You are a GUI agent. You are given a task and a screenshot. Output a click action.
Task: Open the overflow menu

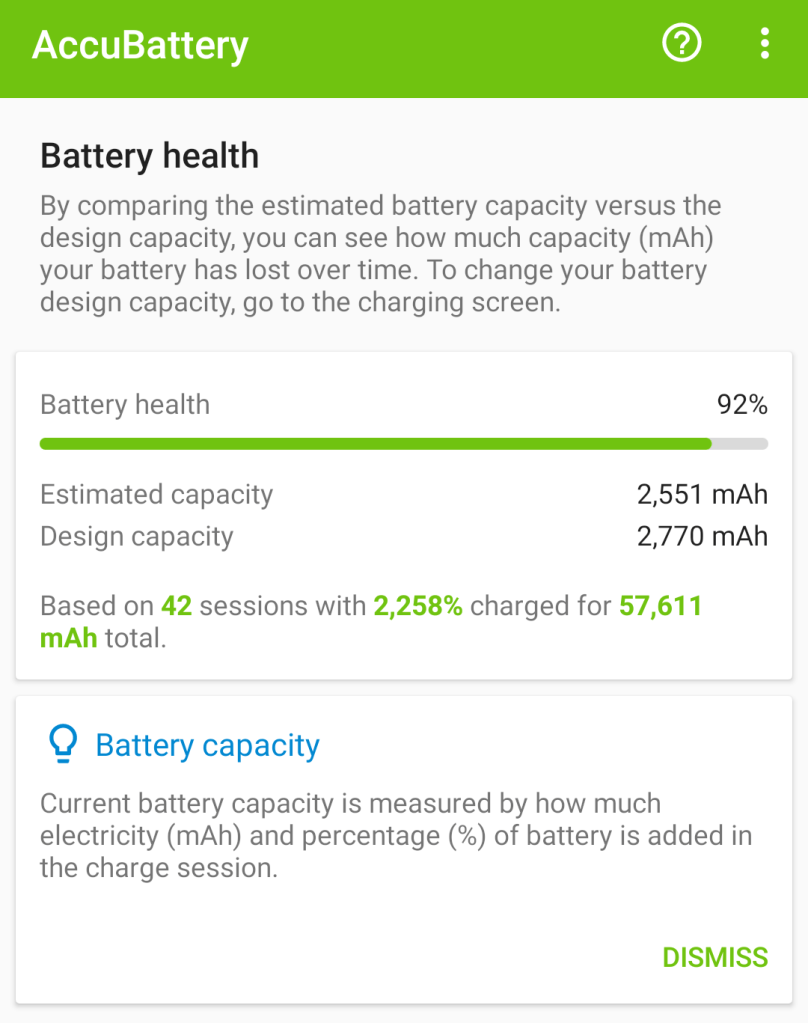764,44
